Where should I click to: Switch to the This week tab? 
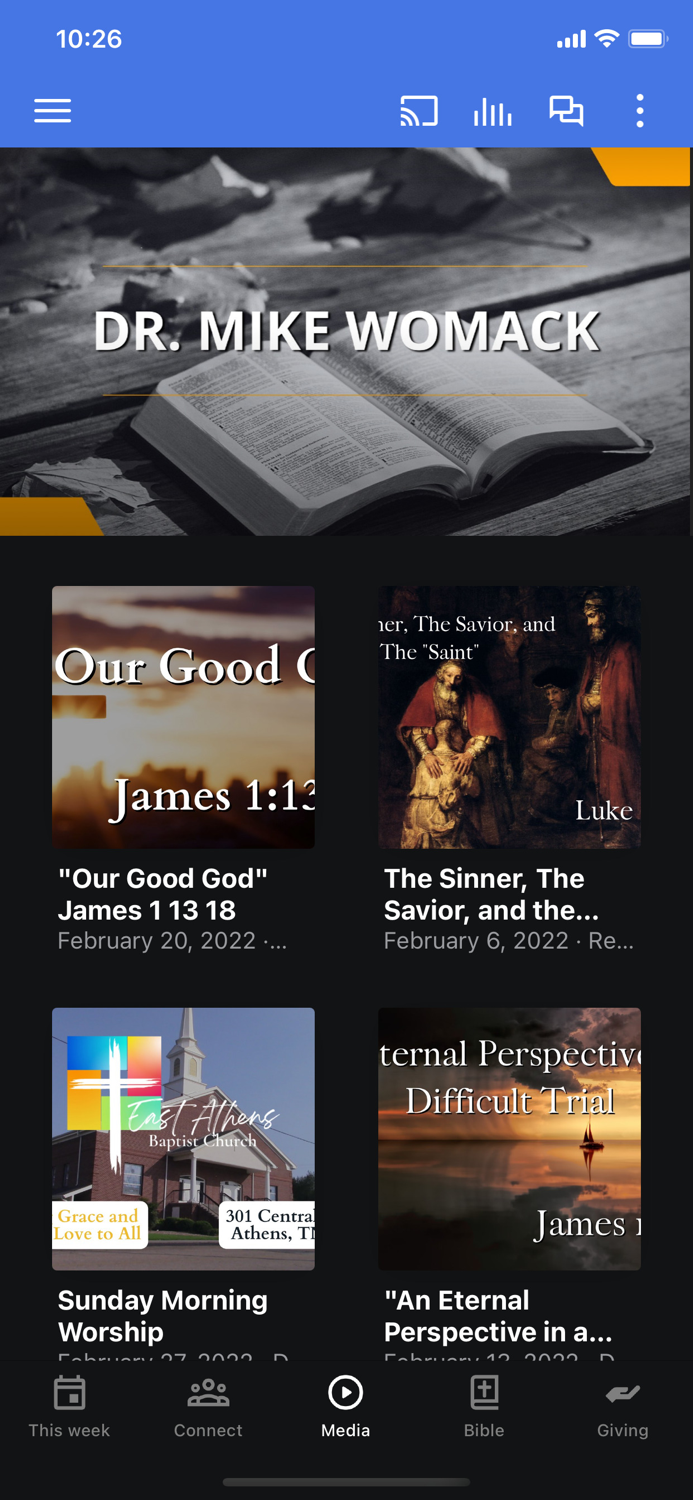tap(69, 1407)
